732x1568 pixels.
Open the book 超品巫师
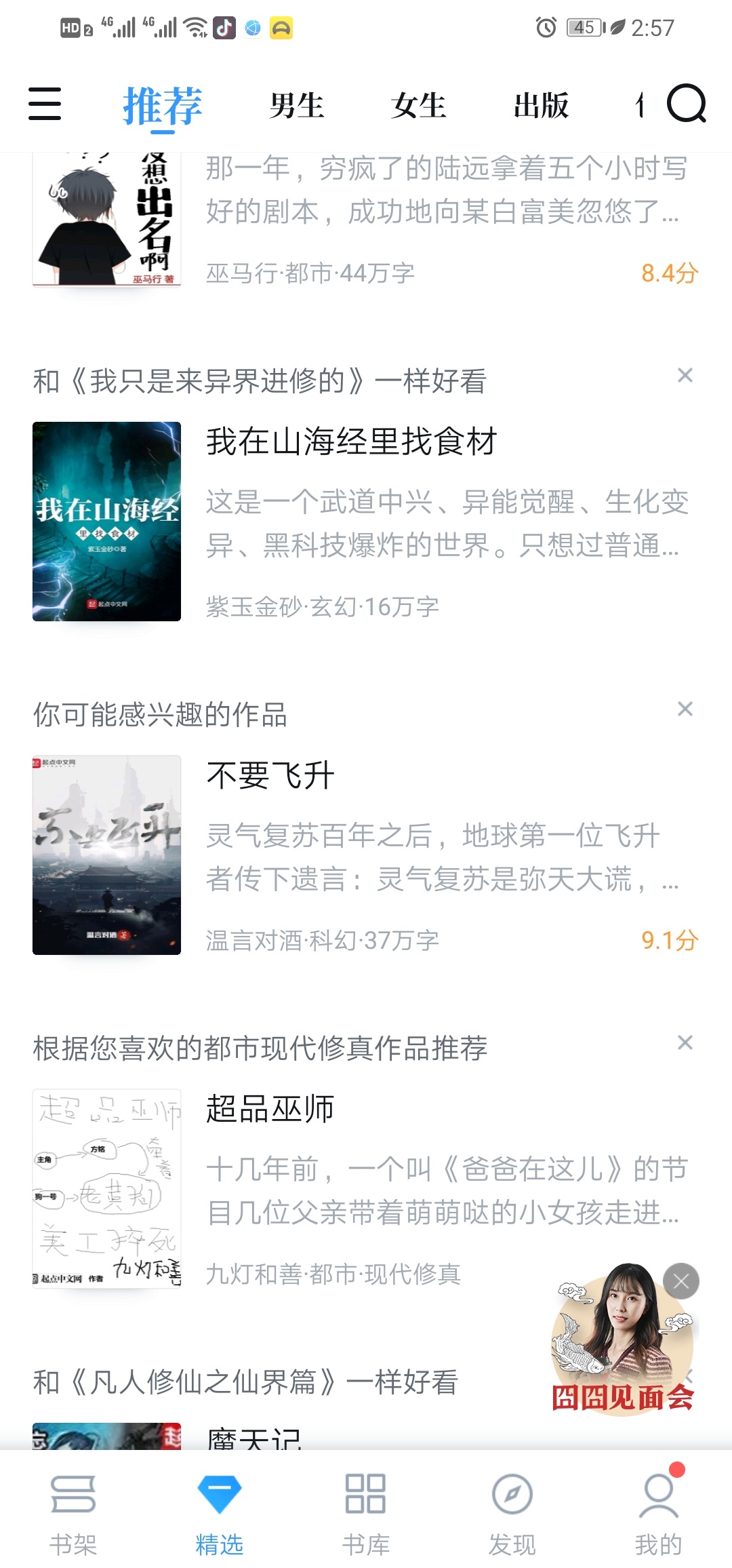tap(270, 1110)
